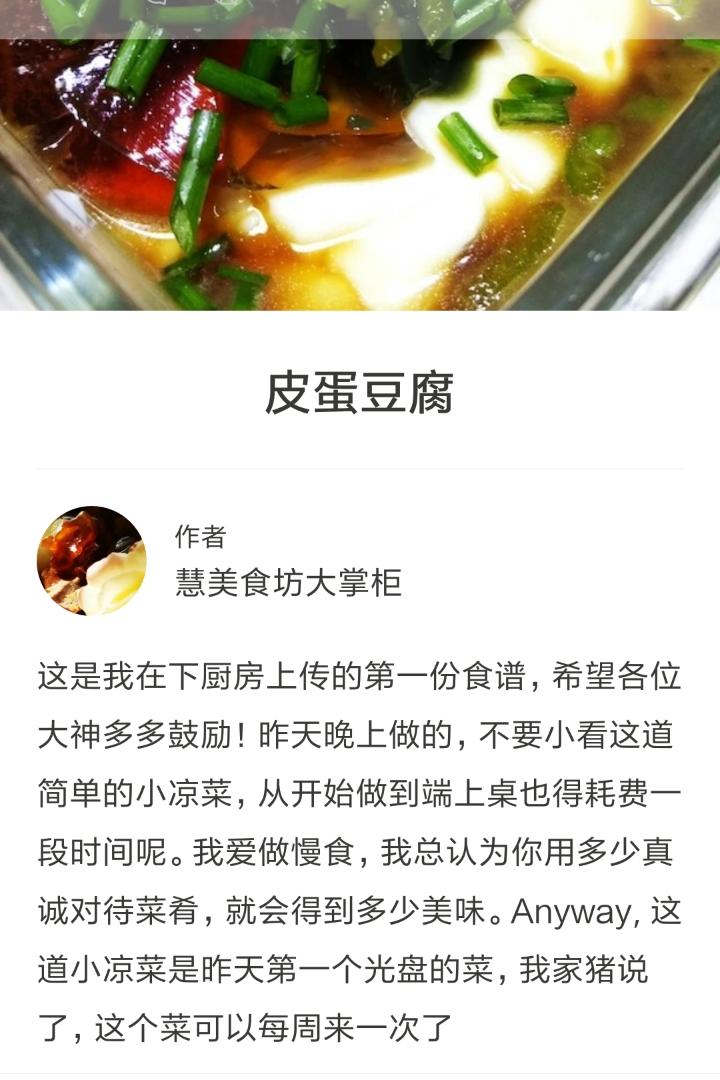
Task: Open author profile 慧美食坊大掌柜
Action: tap(288, 582)
